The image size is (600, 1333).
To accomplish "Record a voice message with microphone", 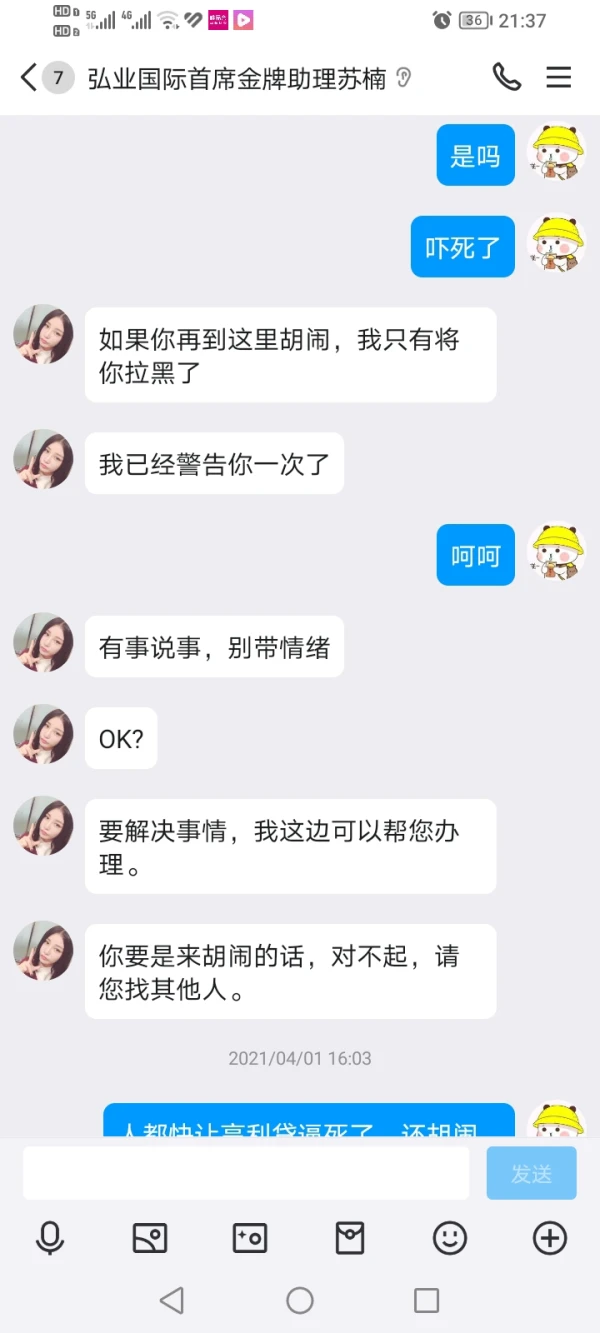I will pyautogui.click(x=50, y=1239).
